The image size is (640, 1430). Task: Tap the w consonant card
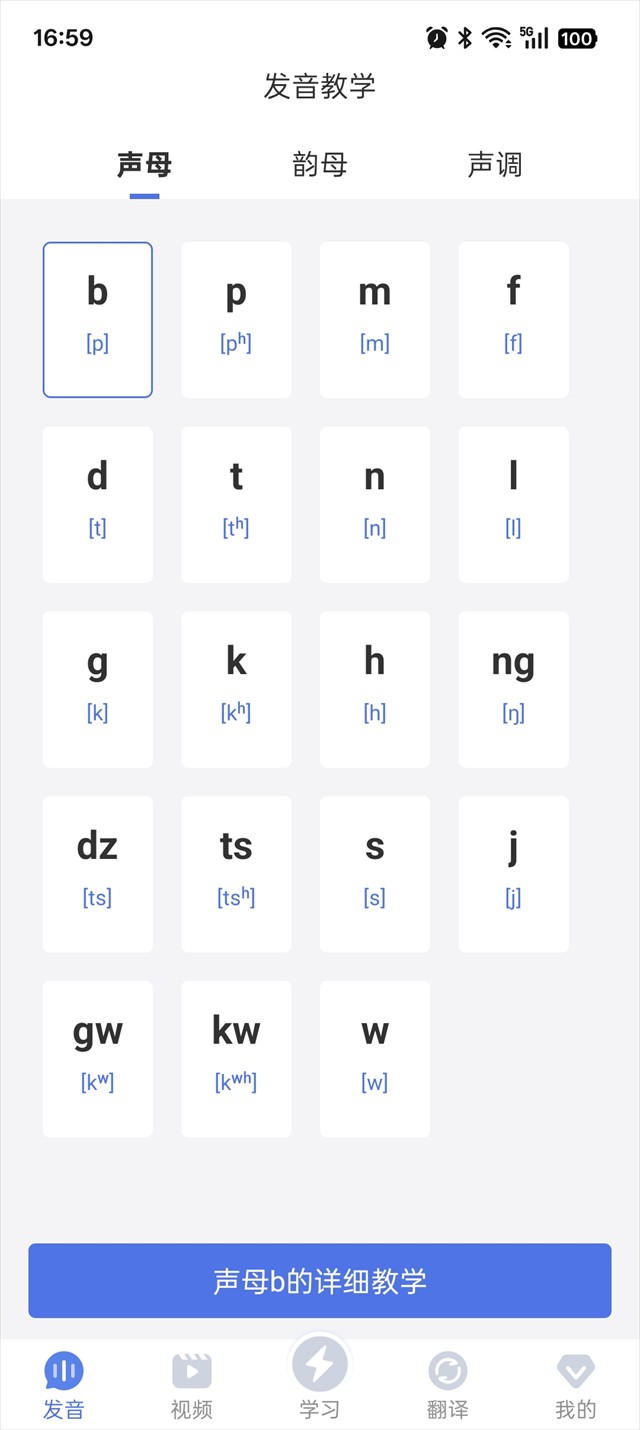point(375,1058)
